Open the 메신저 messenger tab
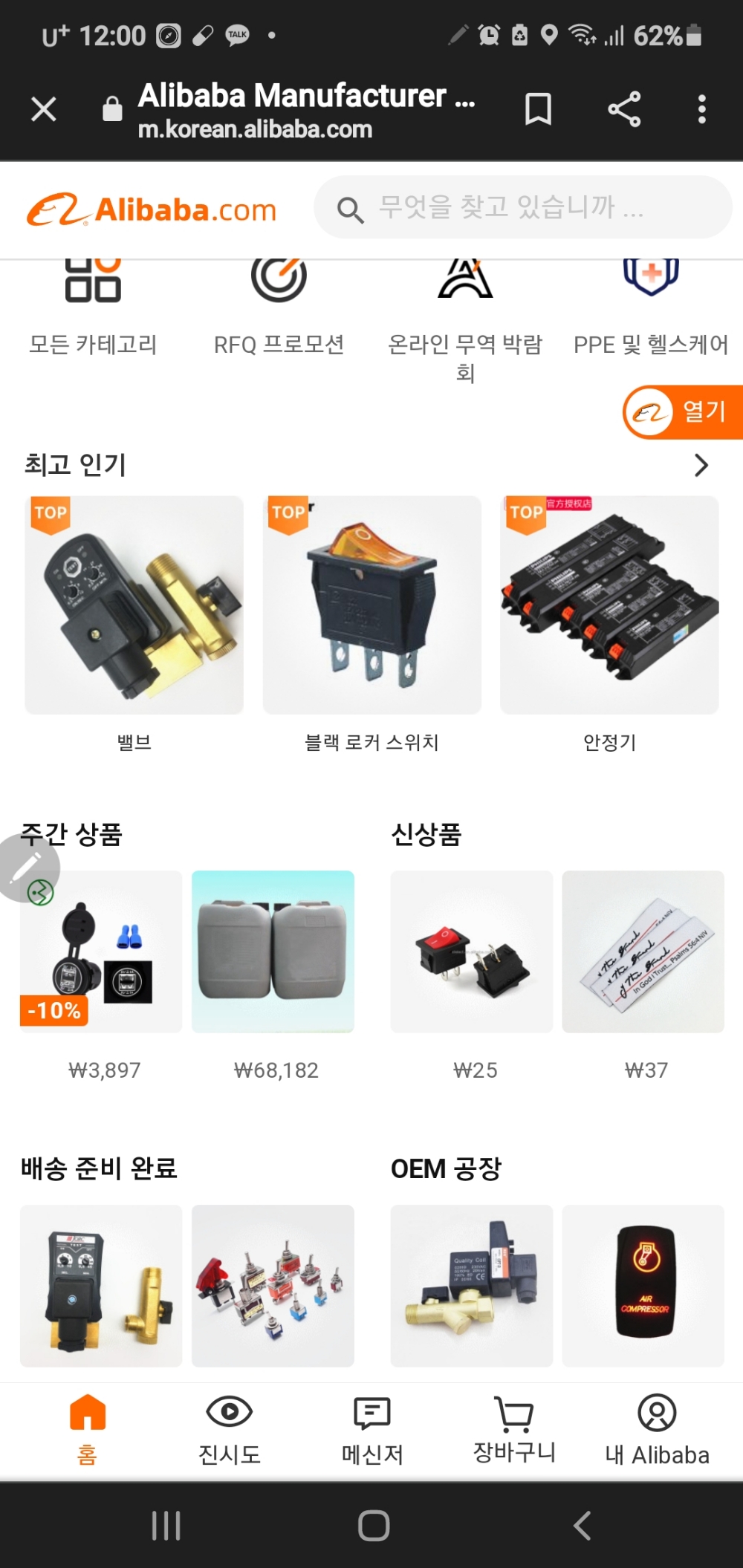The width and height of the screenshot is (743, 1568). pos(372,1431)
